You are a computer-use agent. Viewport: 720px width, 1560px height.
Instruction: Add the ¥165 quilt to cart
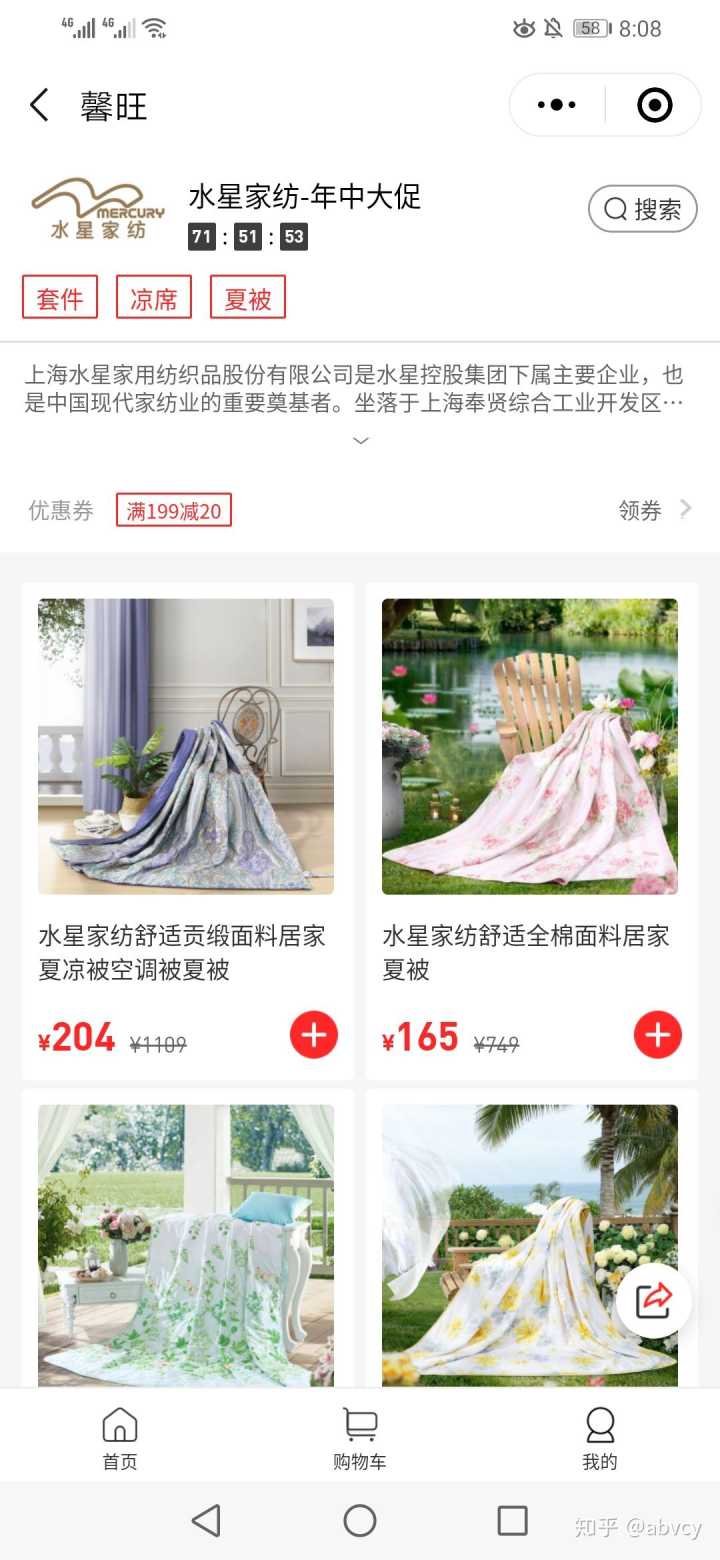(x=657, y=1035)
